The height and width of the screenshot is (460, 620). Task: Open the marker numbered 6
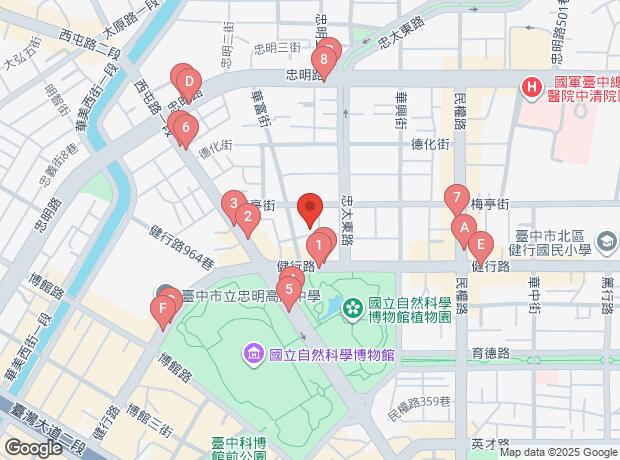pyautogui.click(x=186, y=129)
